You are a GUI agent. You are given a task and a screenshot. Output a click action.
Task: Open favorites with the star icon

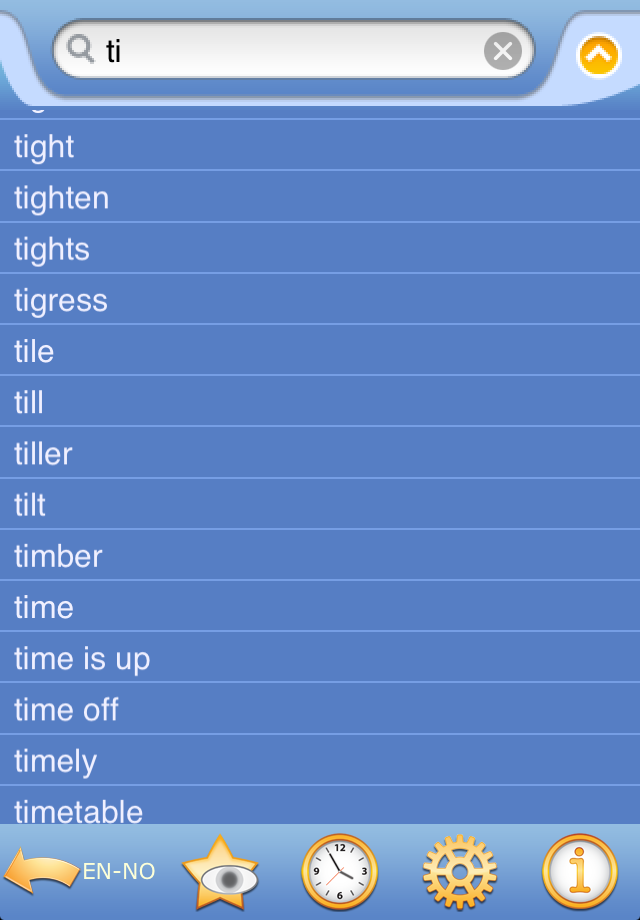click(220, 872)
